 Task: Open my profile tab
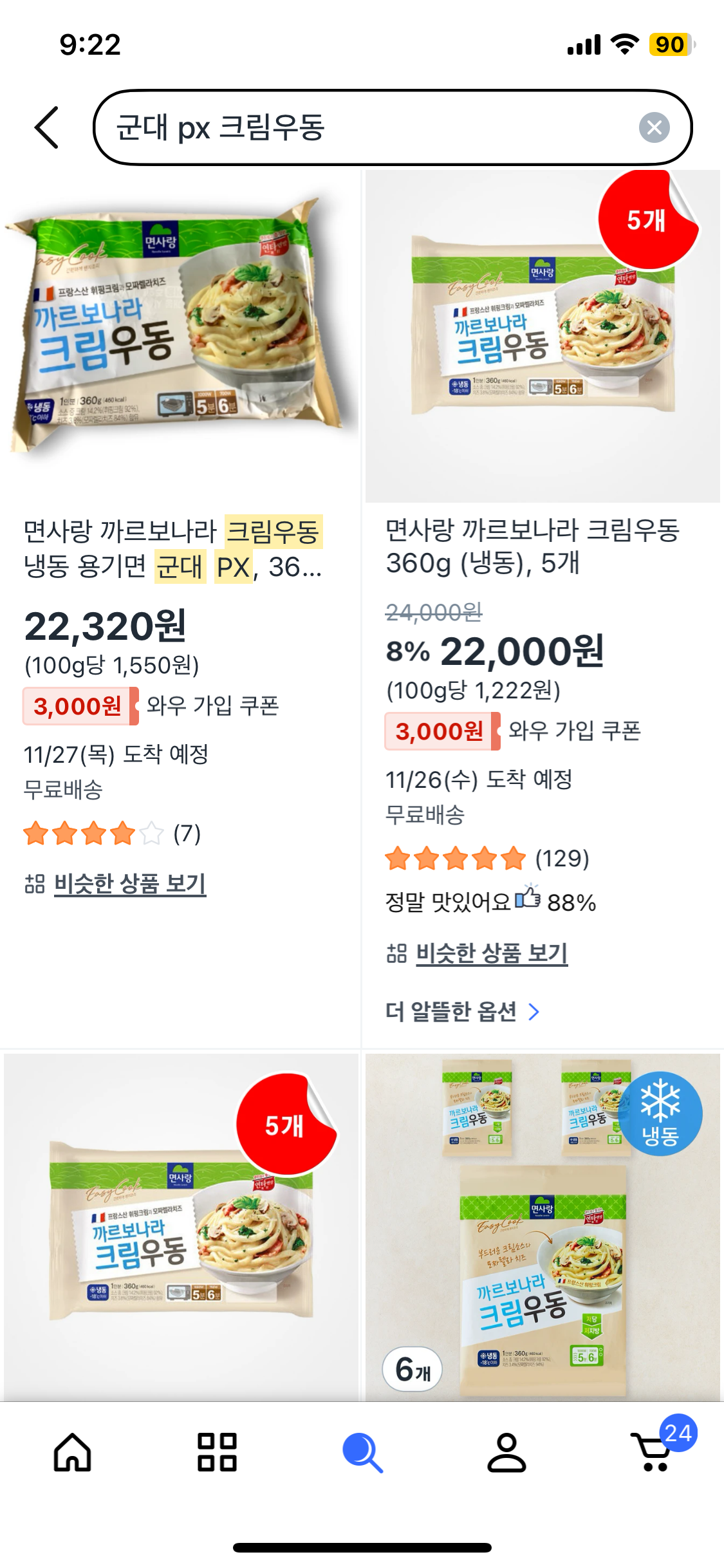point(506,1453)
